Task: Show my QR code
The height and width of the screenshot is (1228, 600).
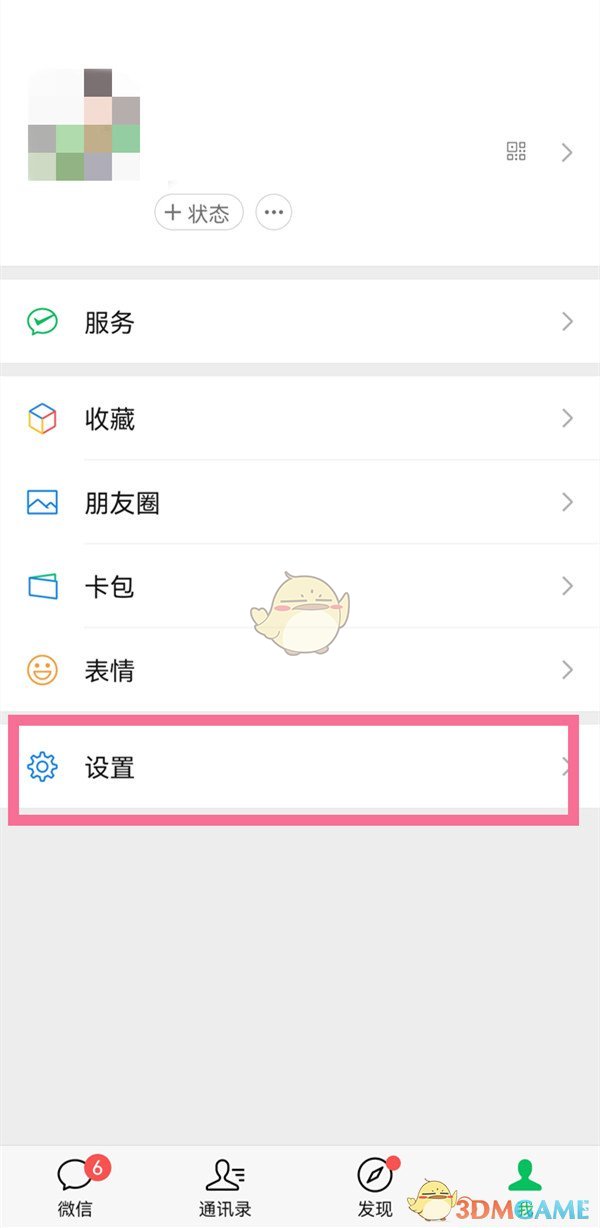Action: click(x=516, y=152)
